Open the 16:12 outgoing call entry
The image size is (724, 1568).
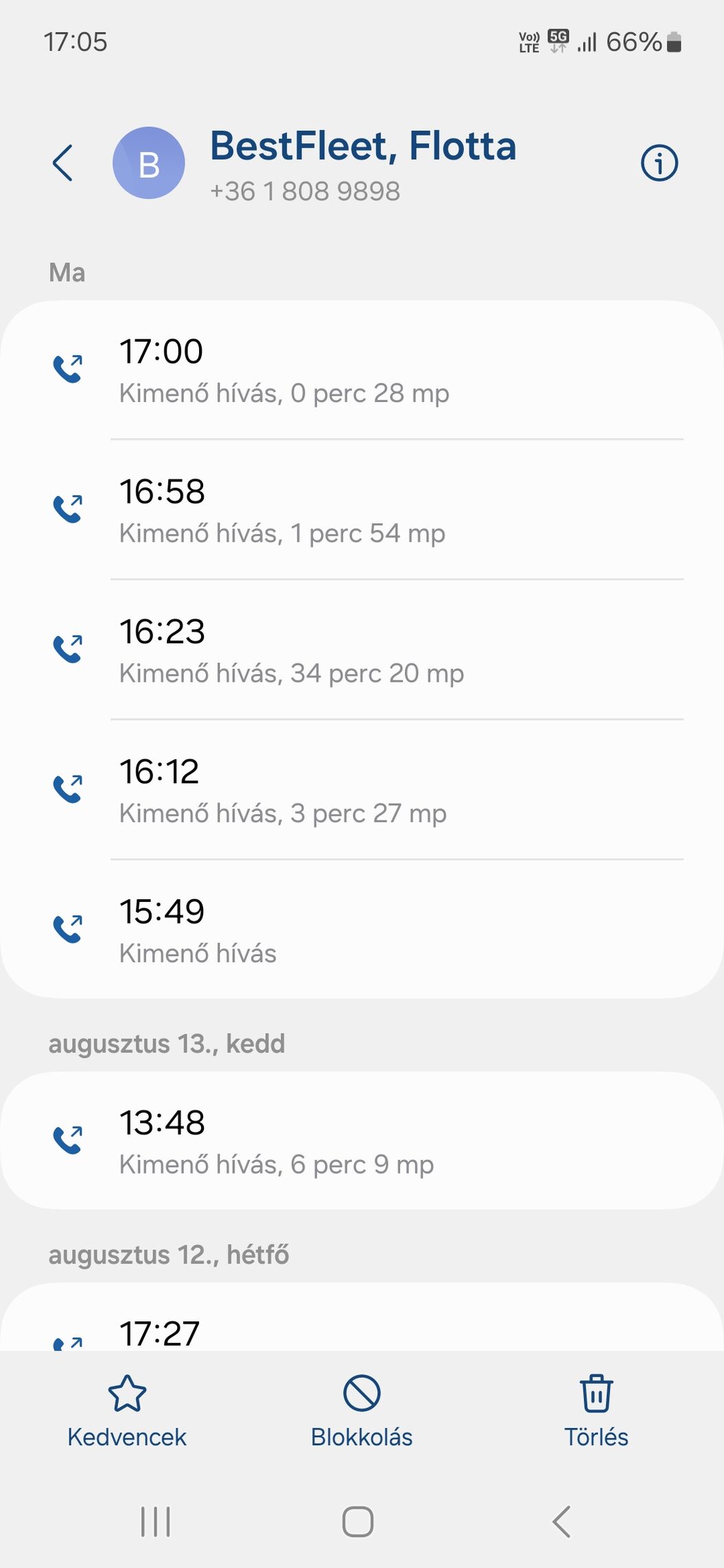(362, 790)
